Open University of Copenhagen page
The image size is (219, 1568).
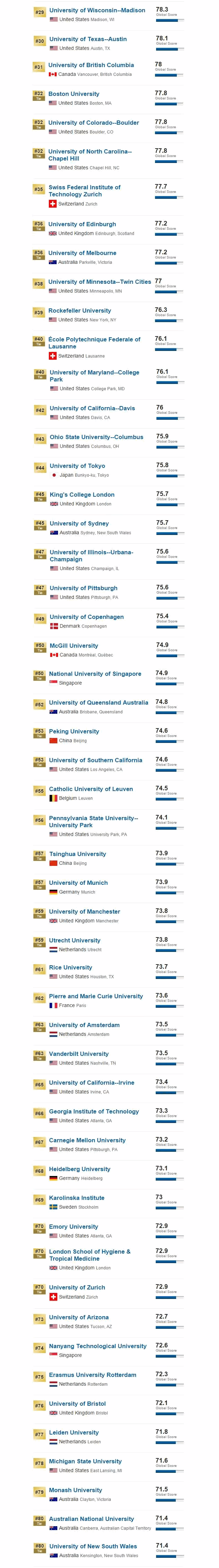tap(86, 616)
